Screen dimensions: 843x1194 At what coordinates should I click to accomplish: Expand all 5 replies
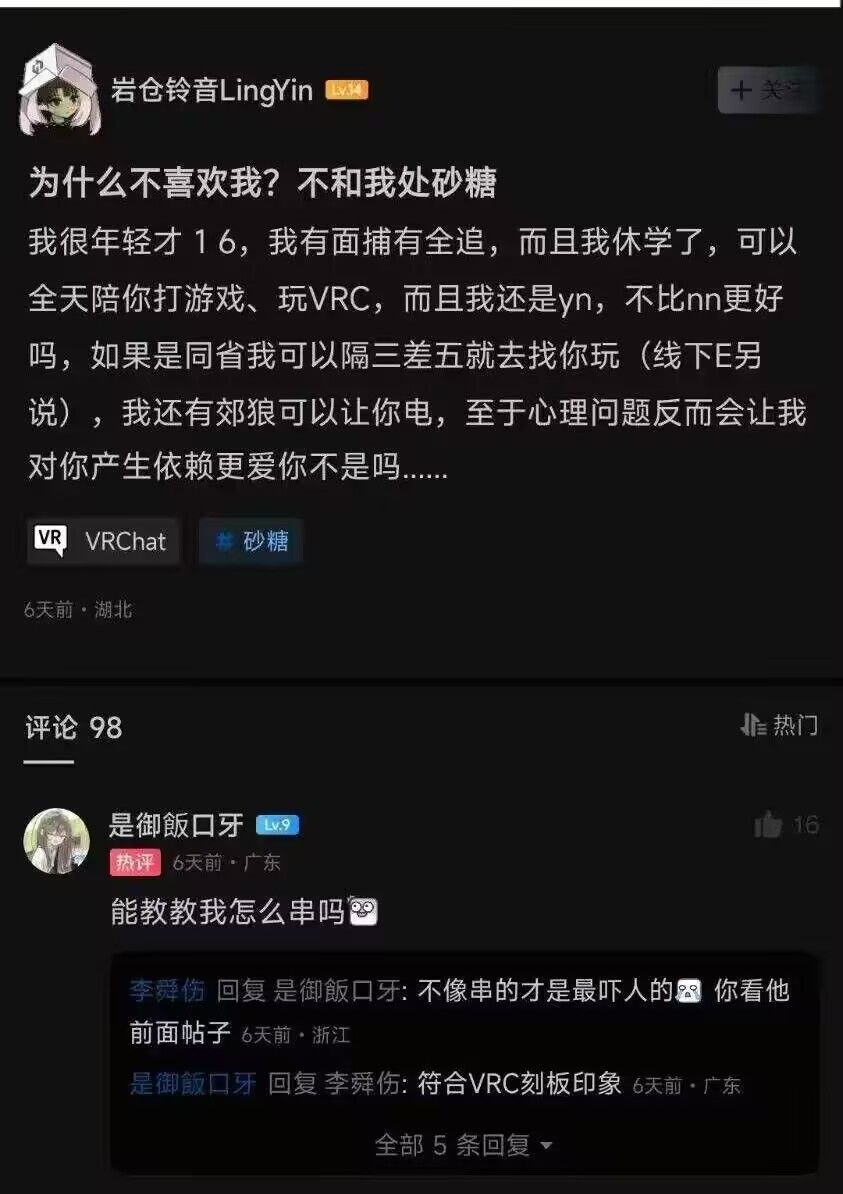[x=464, y=1145]
